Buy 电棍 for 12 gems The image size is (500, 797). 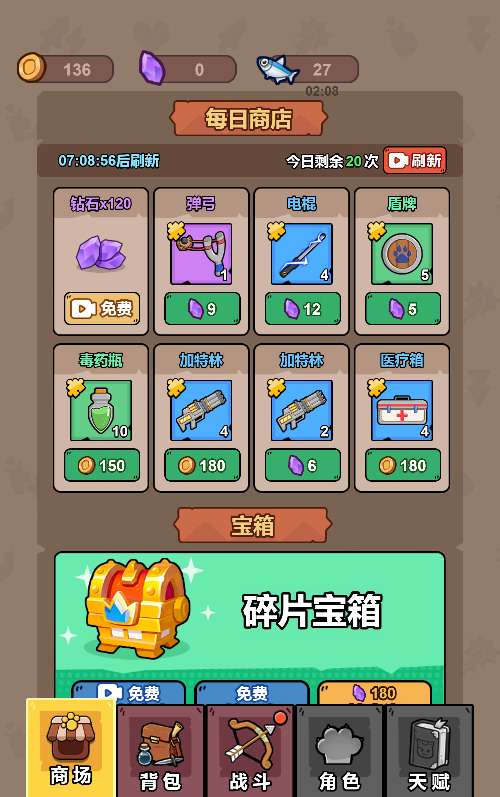[x=302, y=308]
